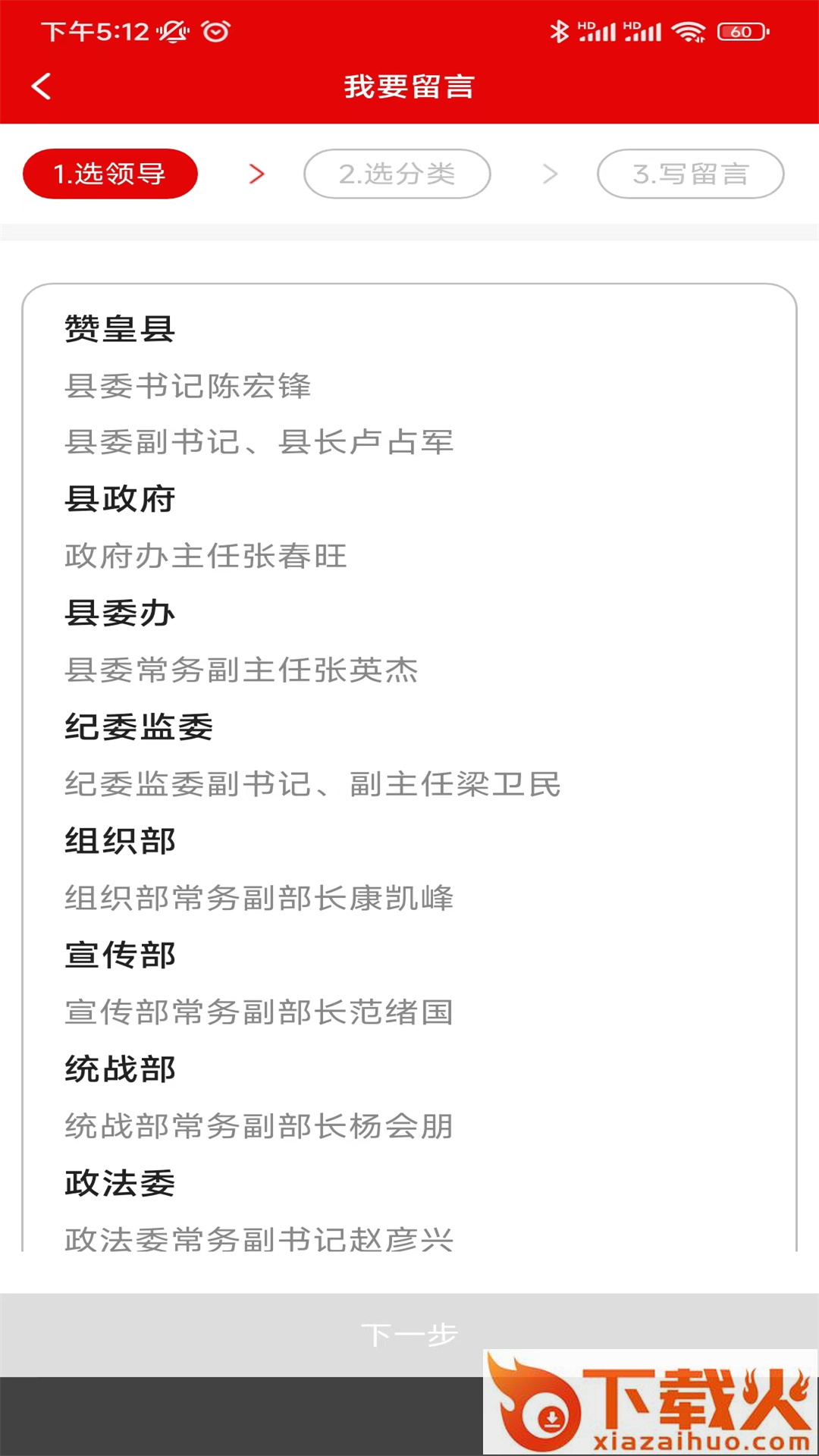
Task: Pick 宣传部常务副部长范绪国
Action: [259, 1012]
